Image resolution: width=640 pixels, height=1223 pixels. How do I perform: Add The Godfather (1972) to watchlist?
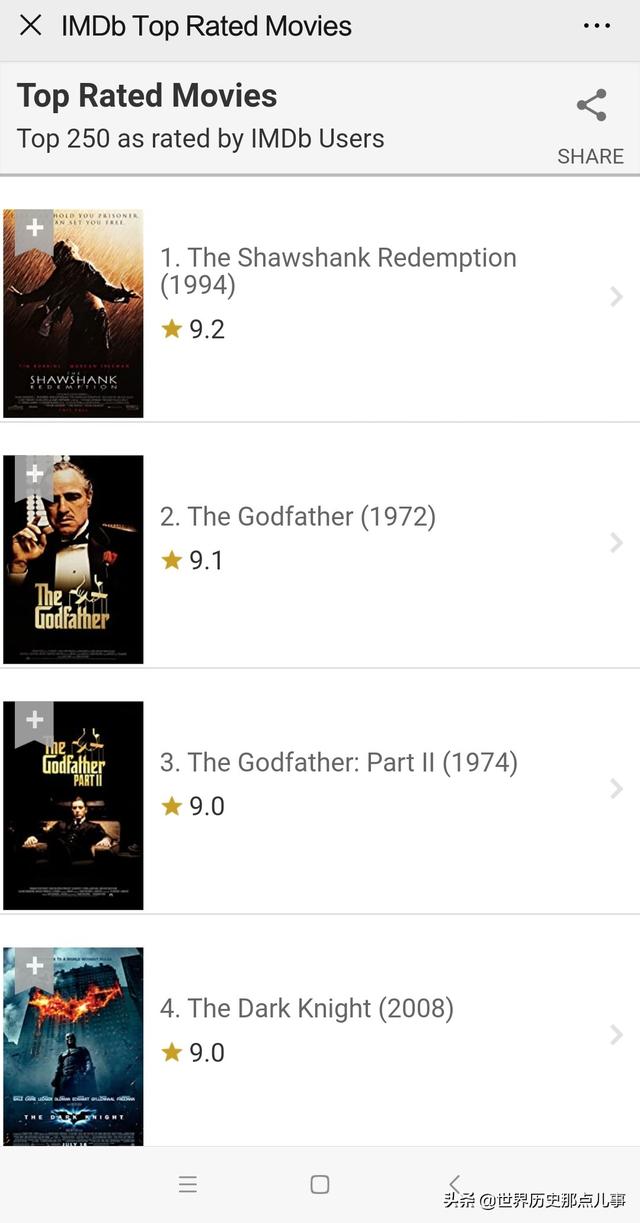click(x=34, y=474)
